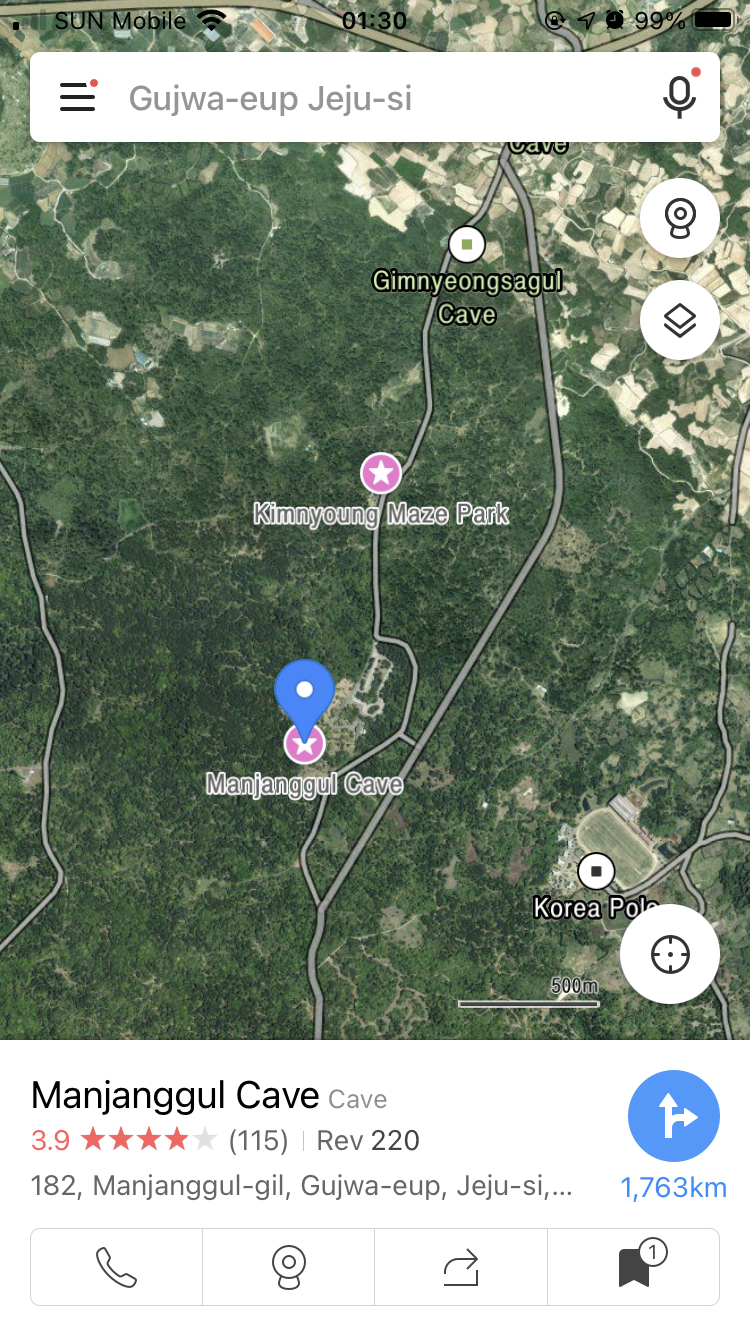The width and height of the screenshot is (750, 1334).
Task: Open the map layers selector
Action: [679, 321]
